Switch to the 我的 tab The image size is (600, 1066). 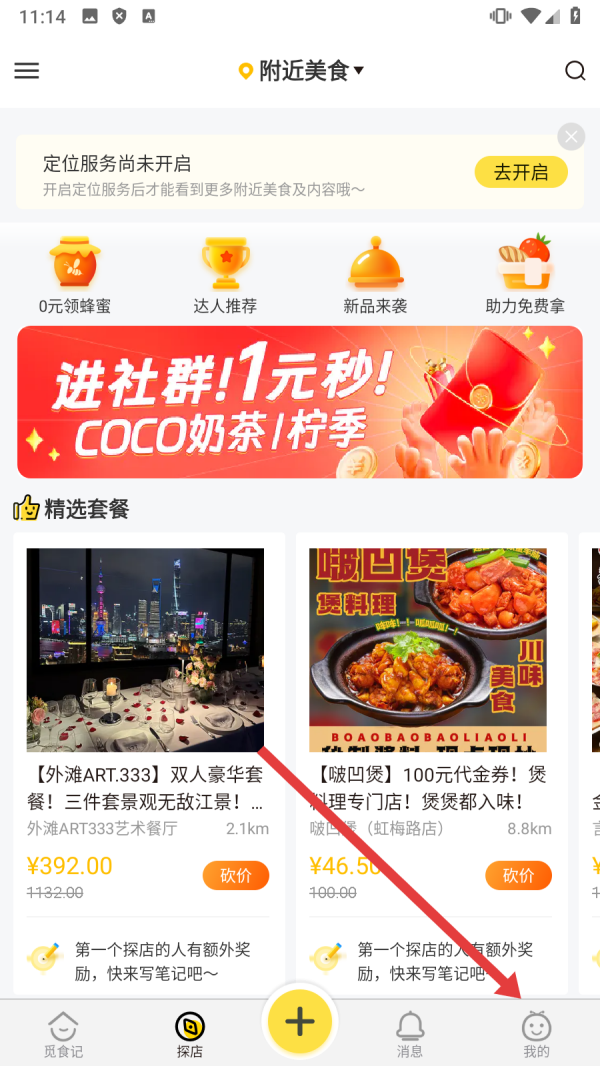(537, 1033)
